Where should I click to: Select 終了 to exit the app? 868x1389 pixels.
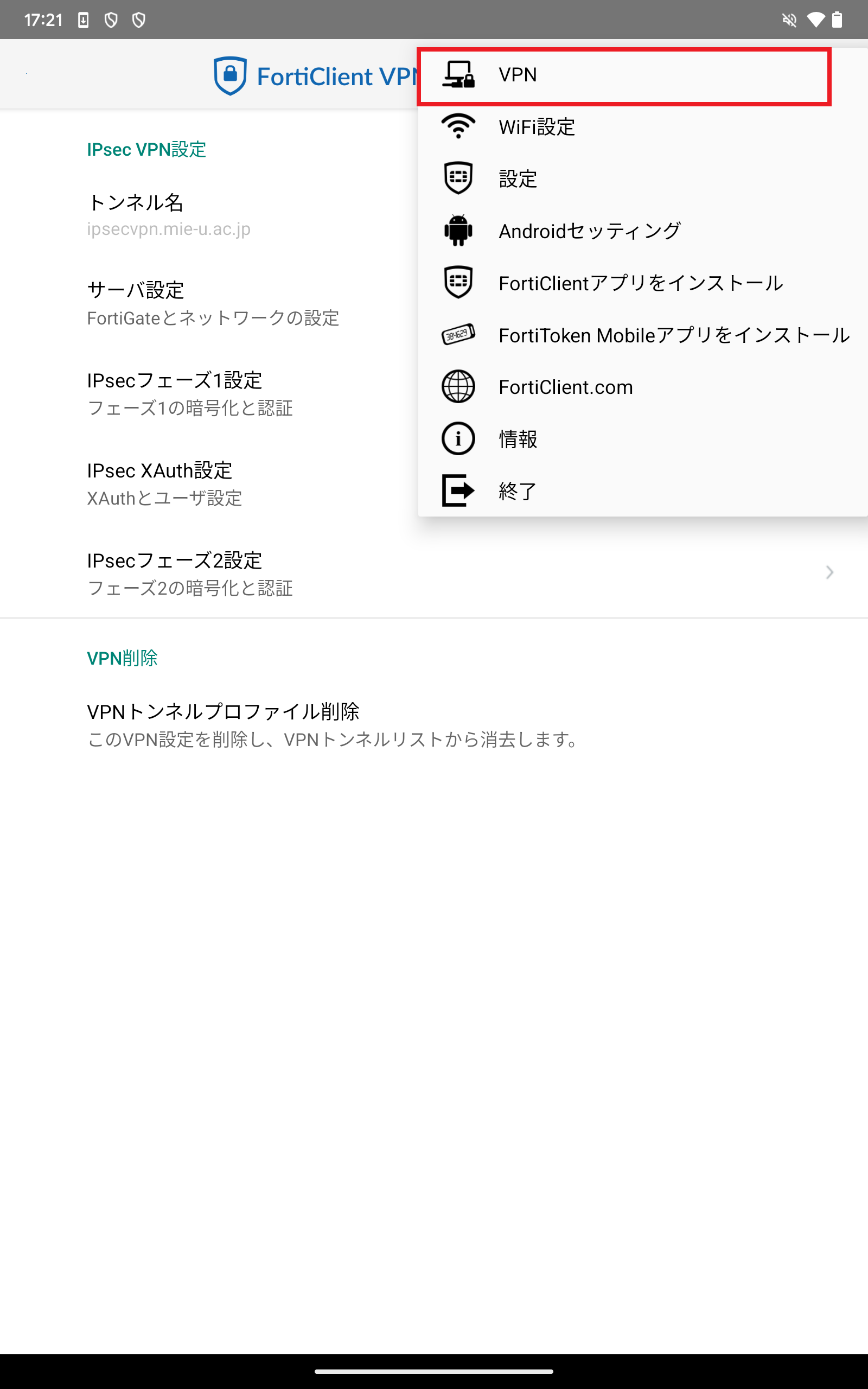(x=623, y=492)
